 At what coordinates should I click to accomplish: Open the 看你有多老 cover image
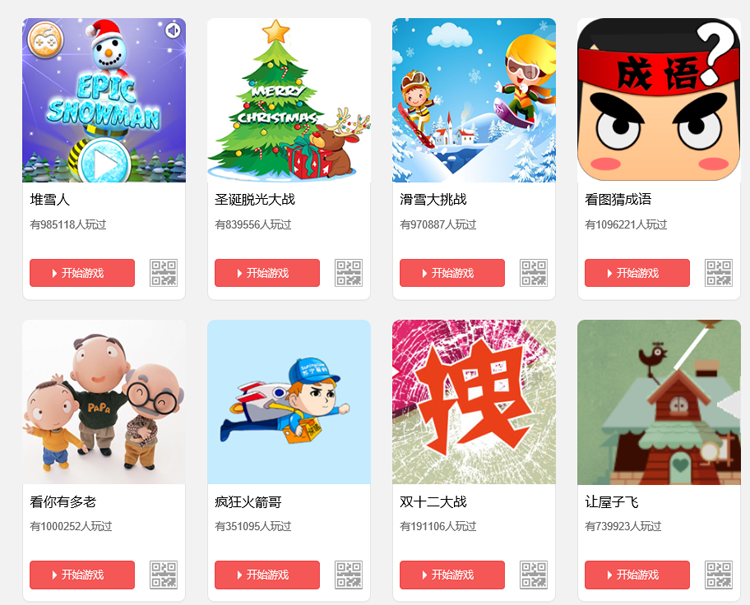tap(104, 402)
